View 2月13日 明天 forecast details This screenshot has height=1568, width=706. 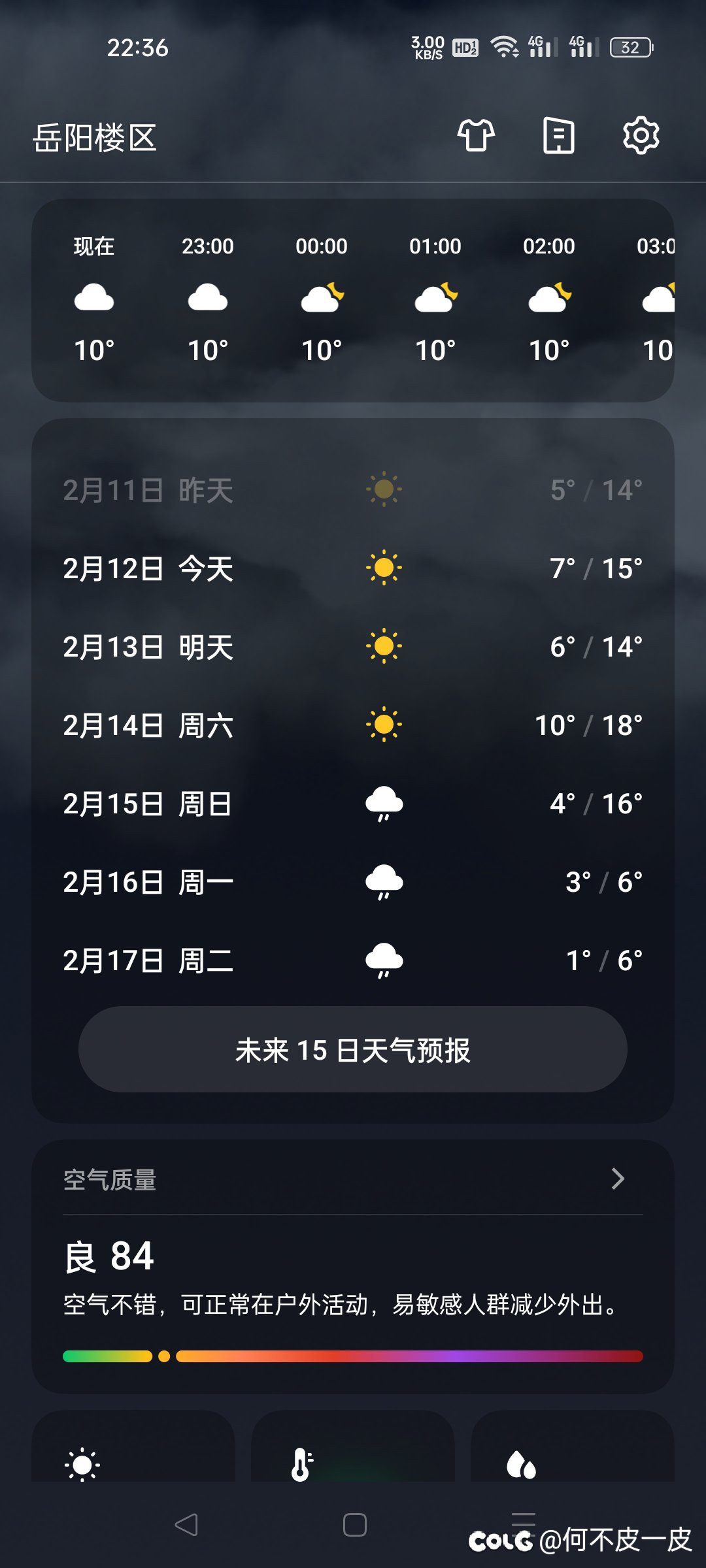pyautogui.click(x=353, y=647)
